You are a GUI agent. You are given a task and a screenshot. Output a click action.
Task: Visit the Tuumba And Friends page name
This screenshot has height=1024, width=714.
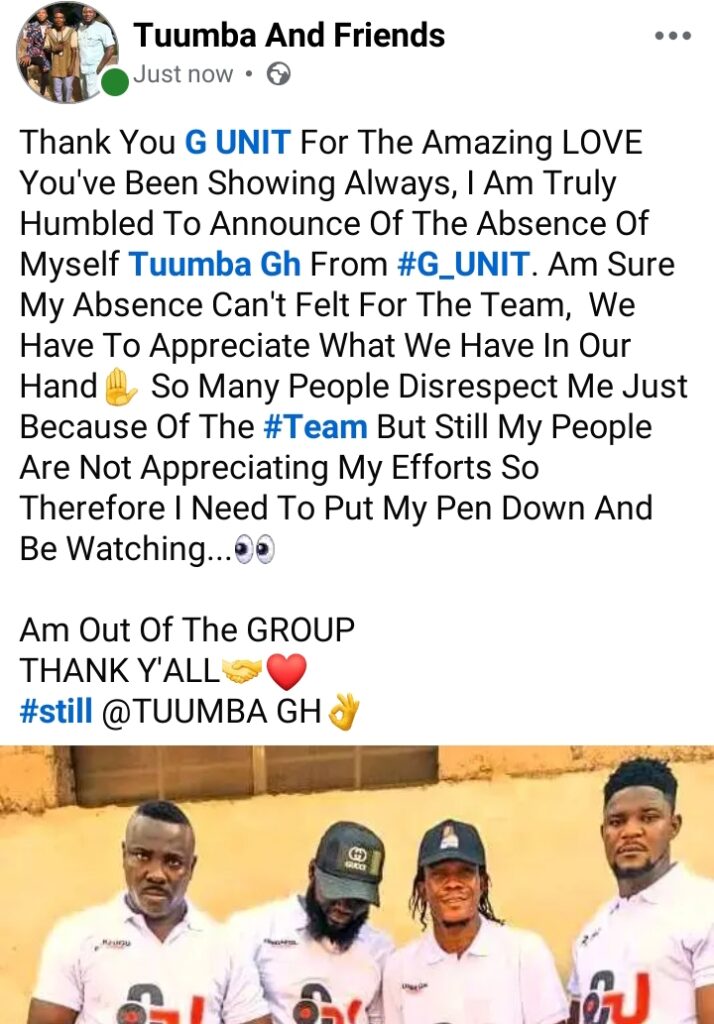click(289, 36)
